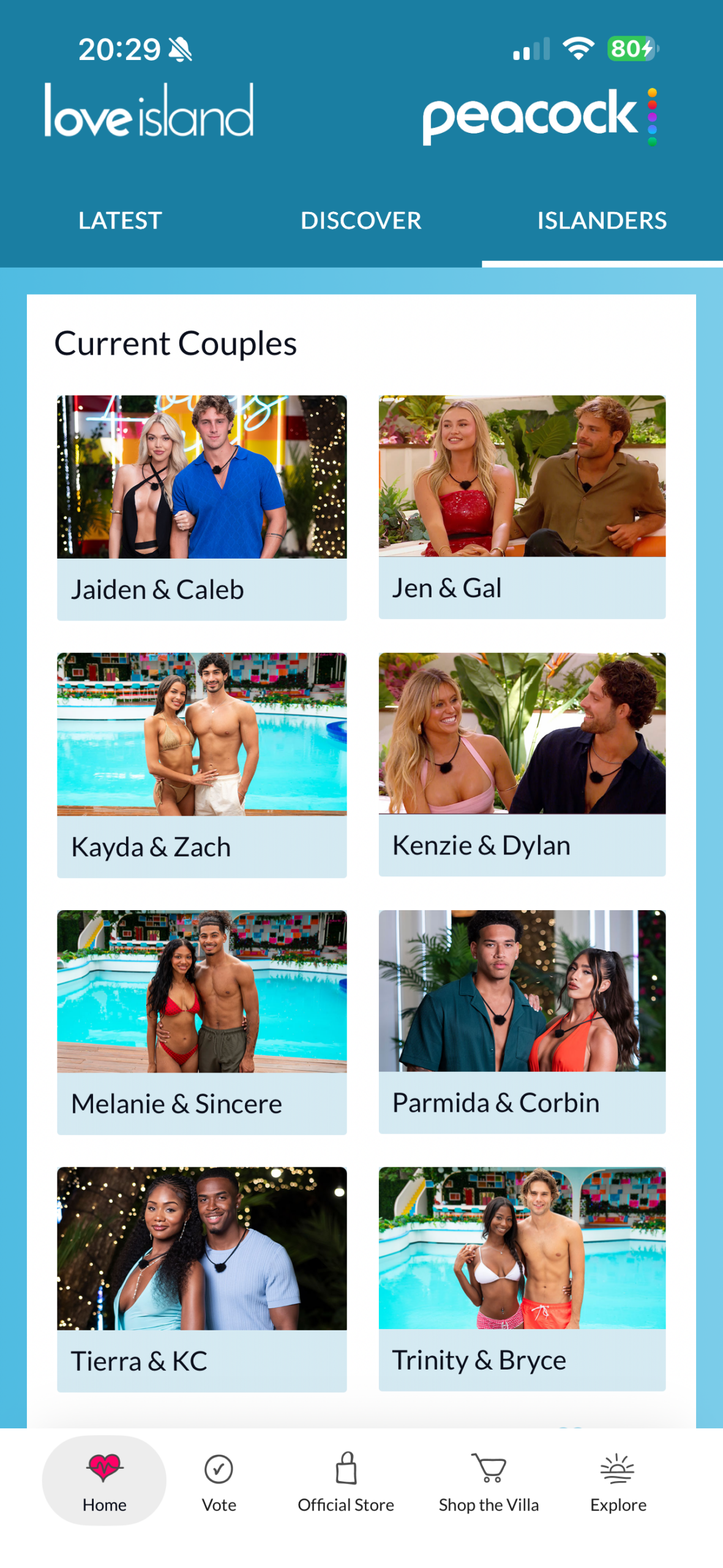Open the Jaiden & Caleb couple card

pyautogui.click(x=201, y=507)
